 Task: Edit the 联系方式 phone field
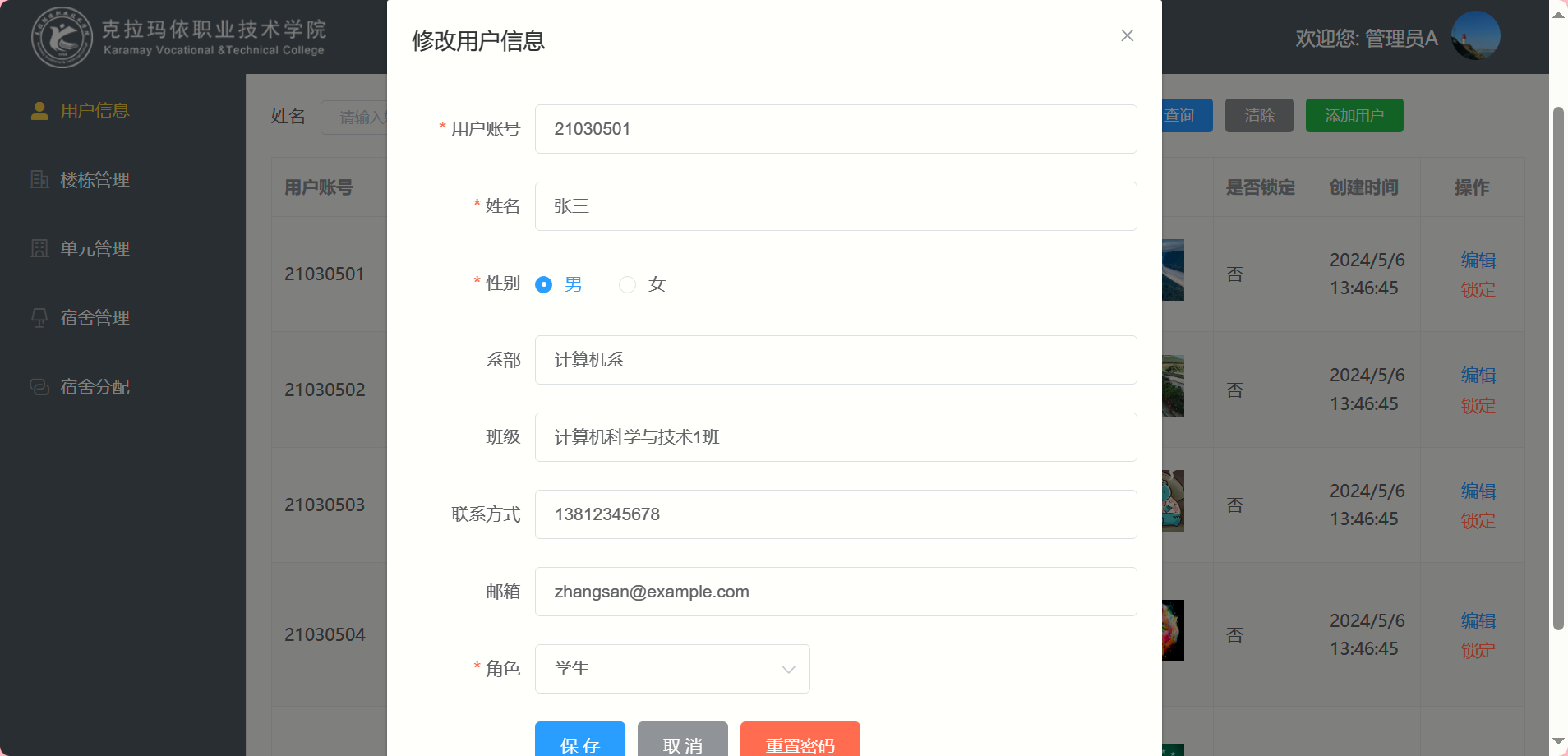point(835,514)
